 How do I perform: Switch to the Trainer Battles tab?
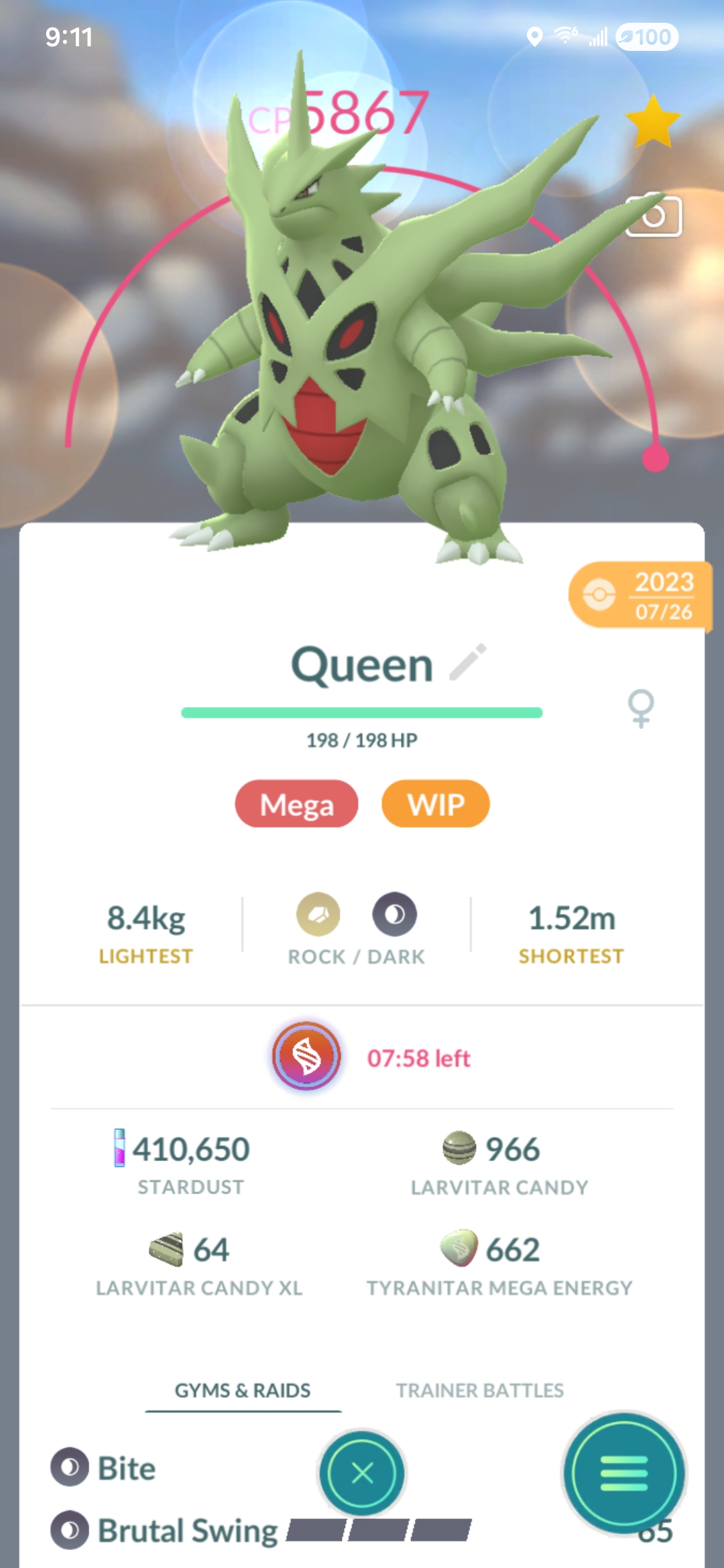click(479, 1390)
